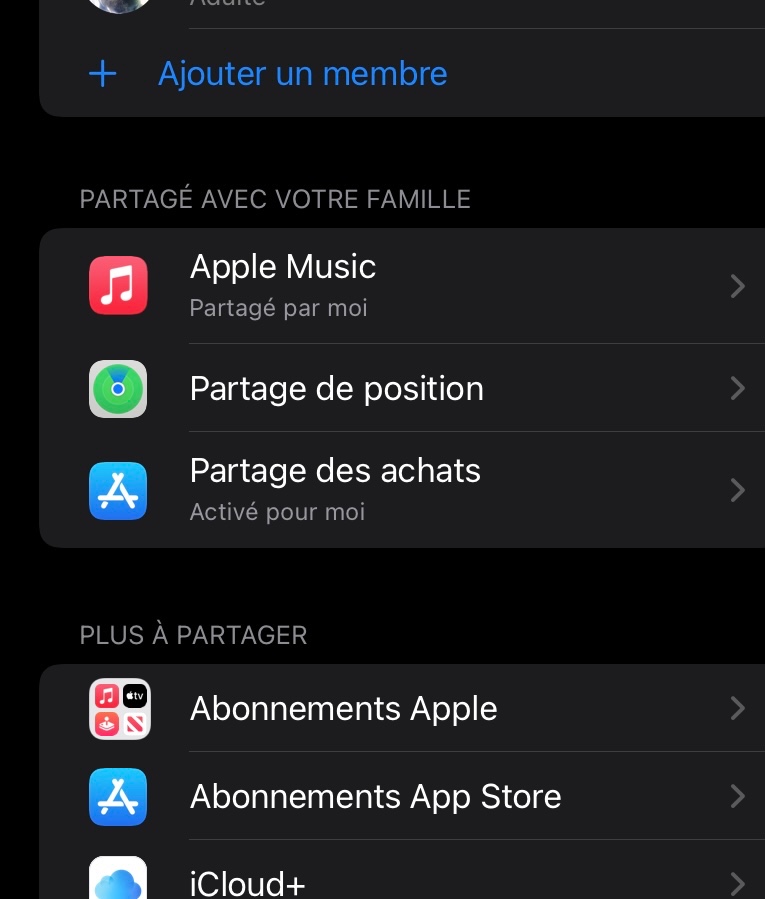
Task: Go to Abonnements App Store
Action: click(400, 796)
